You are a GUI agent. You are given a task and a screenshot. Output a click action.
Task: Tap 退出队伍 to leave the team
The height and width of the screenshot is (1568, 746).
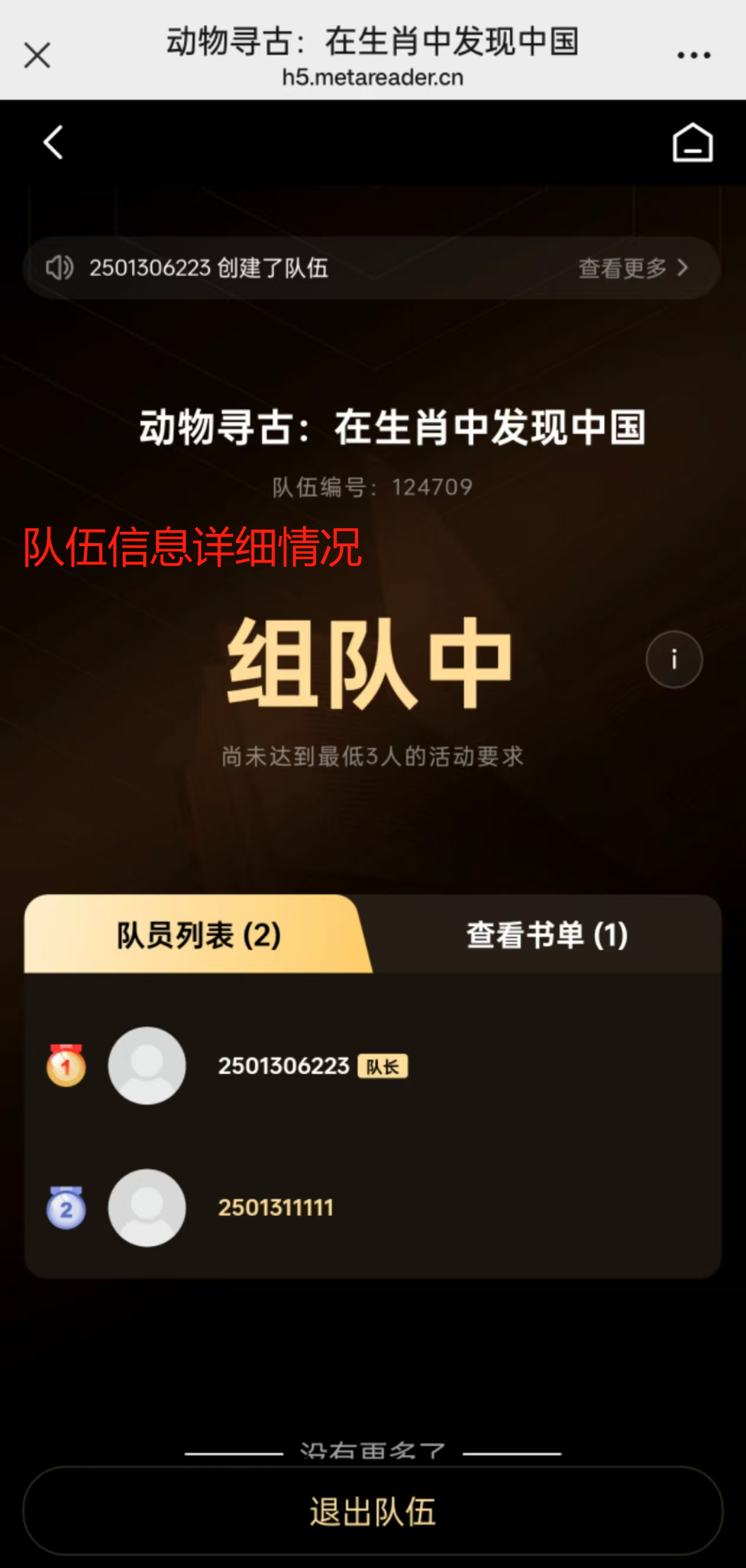pos(372,1511)
